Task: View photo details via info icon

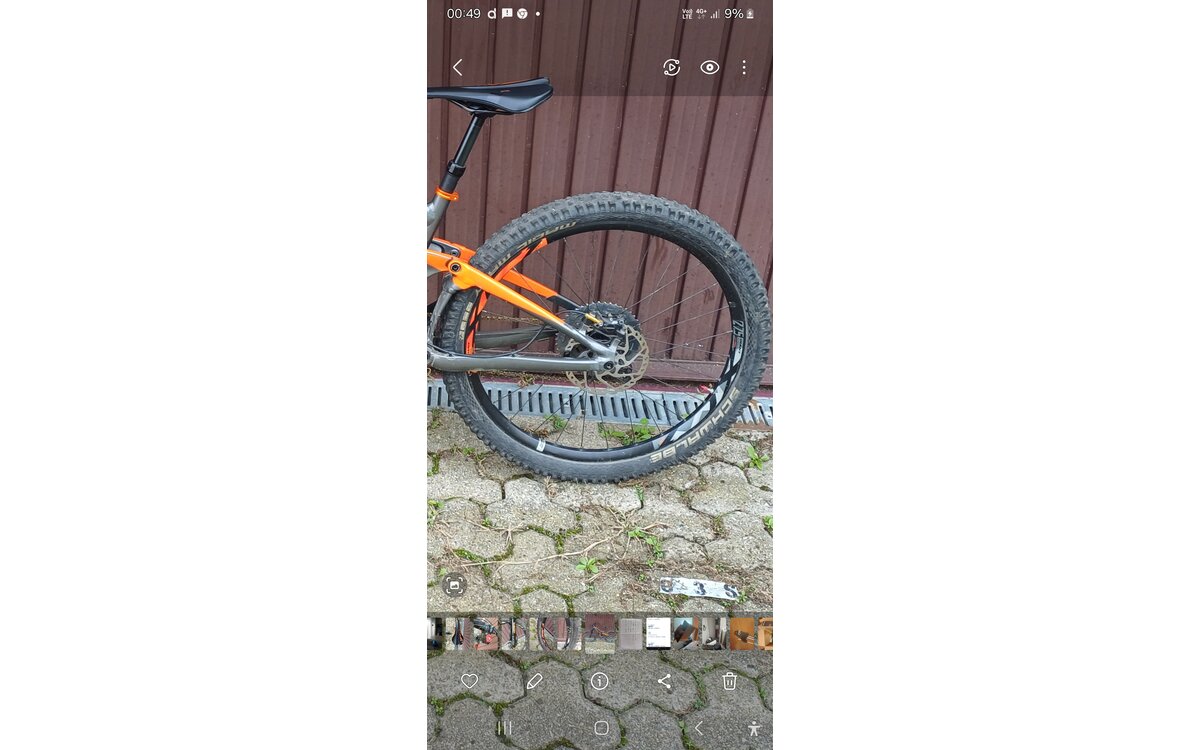Action: click(600, 681)
